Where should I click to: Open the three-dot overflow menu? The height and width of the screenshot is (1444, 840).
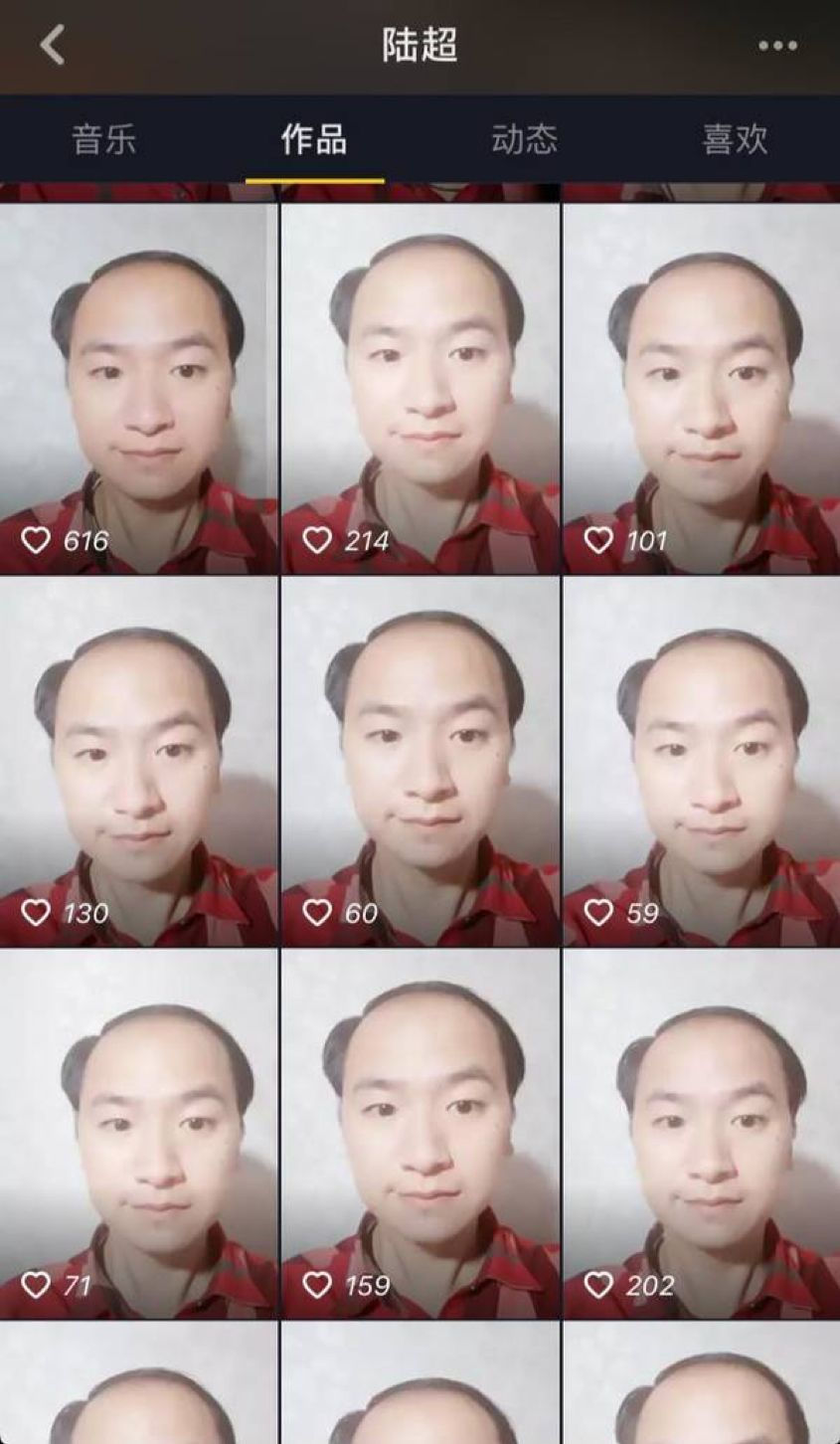coord(777,46)
